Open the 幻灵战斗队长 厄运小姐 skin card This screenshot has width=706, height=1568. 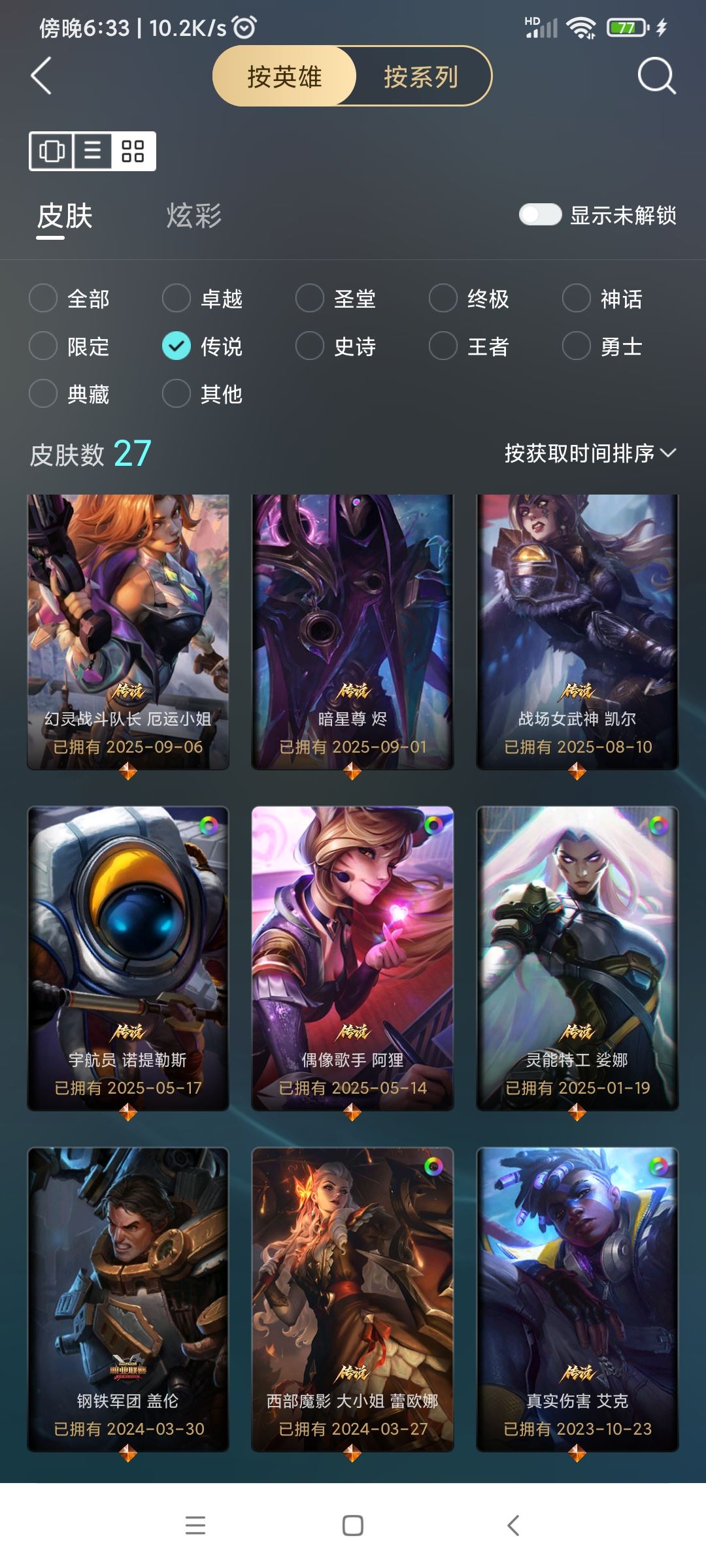pyautogui.click(x=128, y=631)
